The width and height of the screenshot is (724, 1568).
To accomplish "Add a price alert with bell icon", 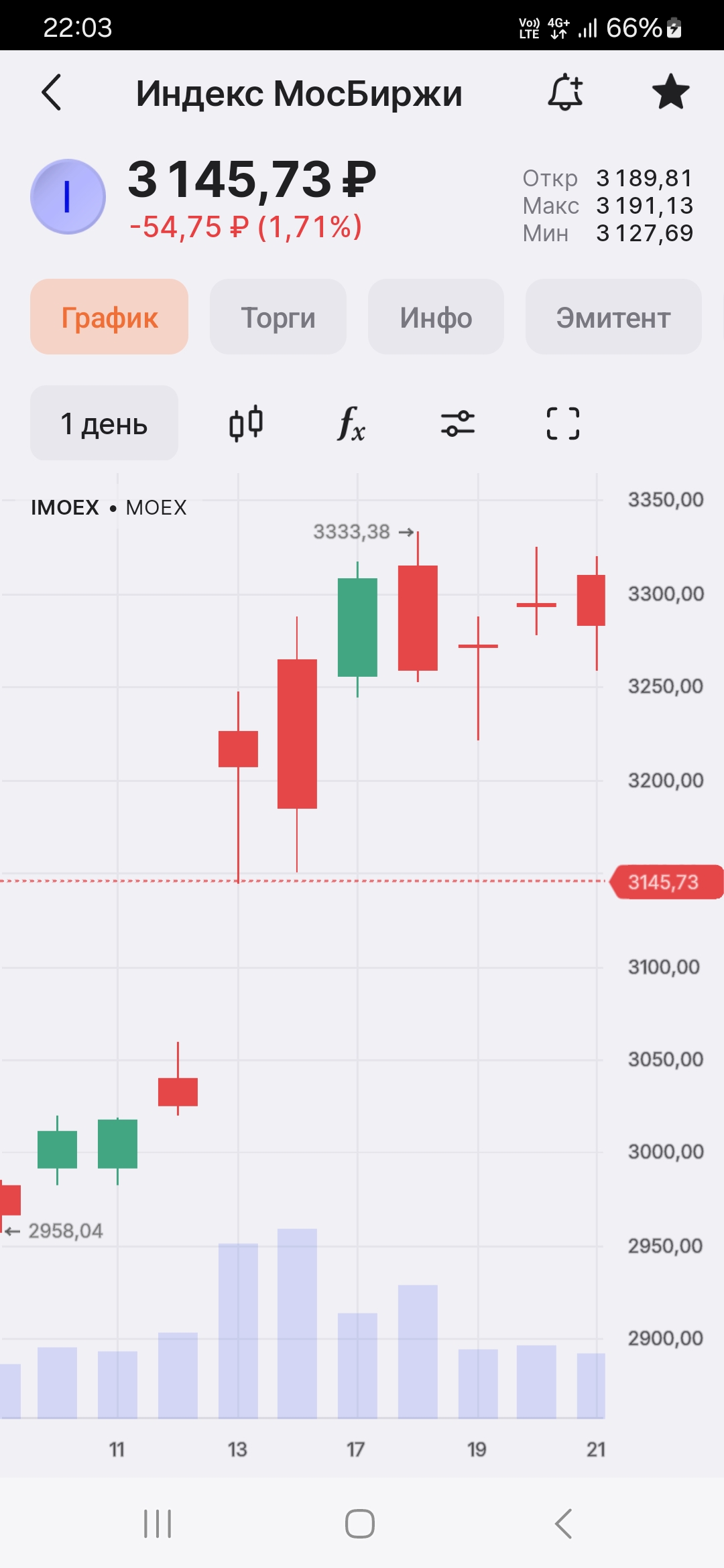I will click(x=565, y=92).
